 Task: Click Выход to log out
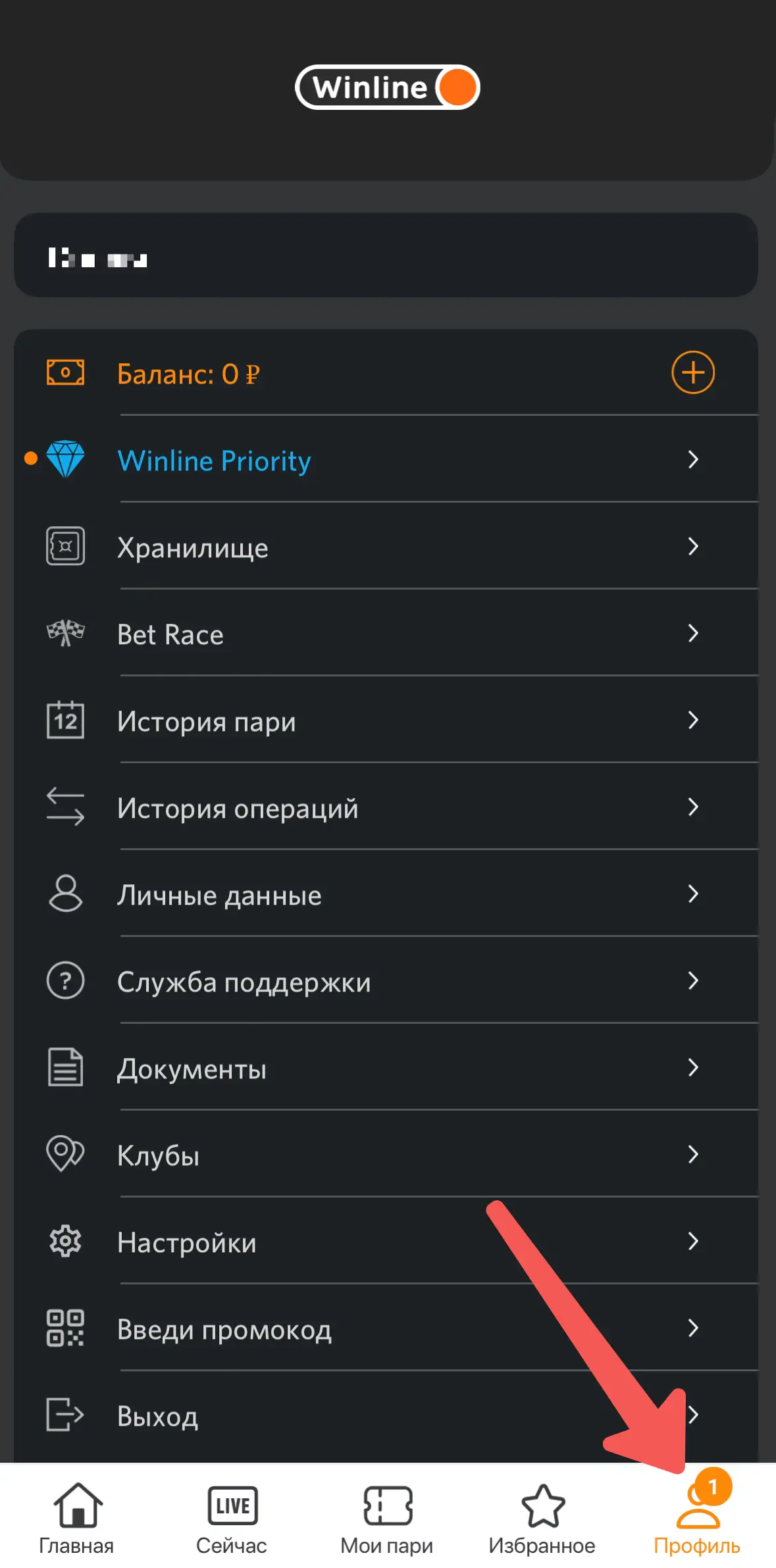click(157, 1415)
